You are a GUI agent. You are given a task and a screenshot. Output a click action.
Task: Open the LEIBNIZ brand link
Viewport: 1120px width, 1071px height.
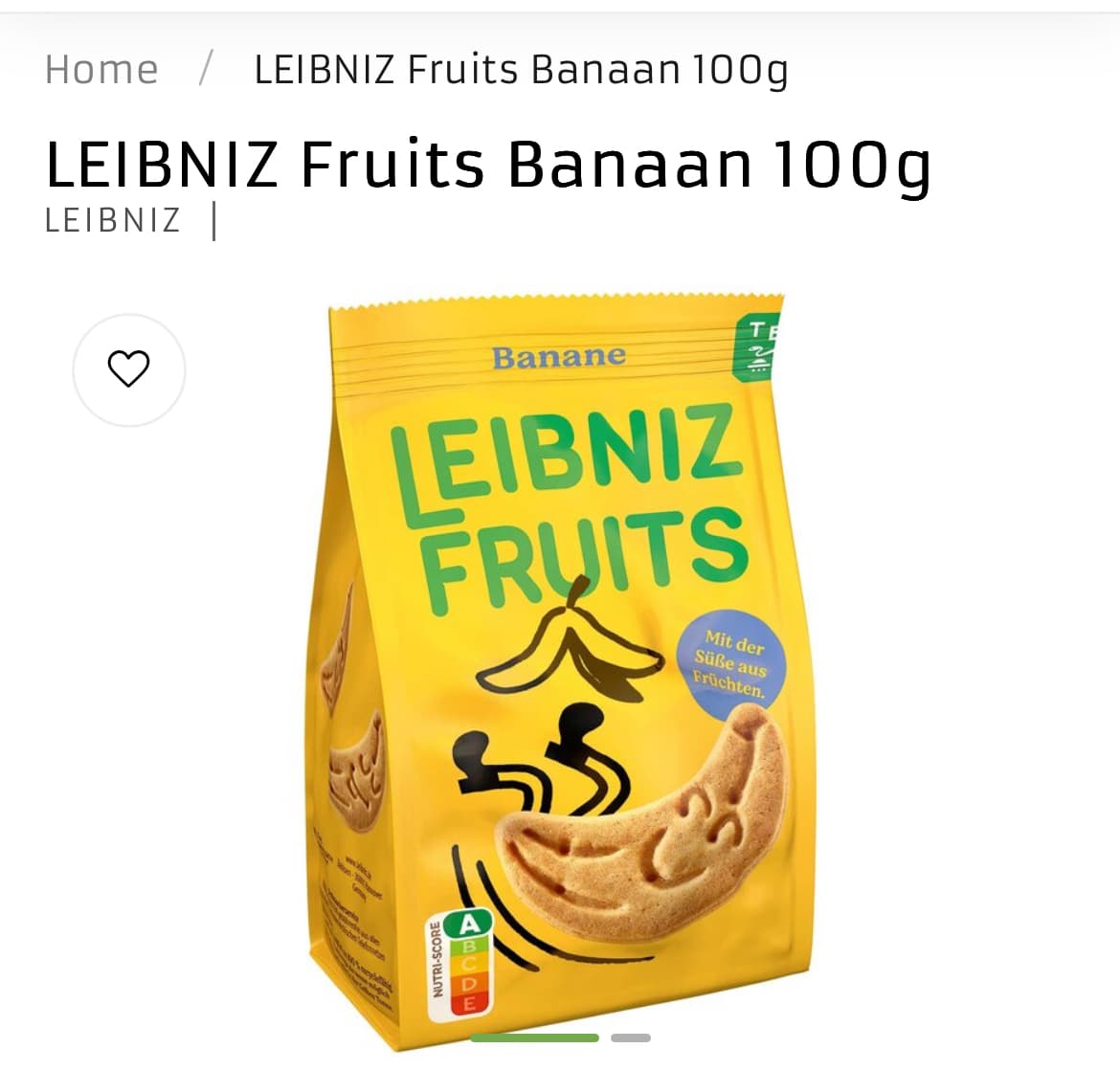point(113,220)
